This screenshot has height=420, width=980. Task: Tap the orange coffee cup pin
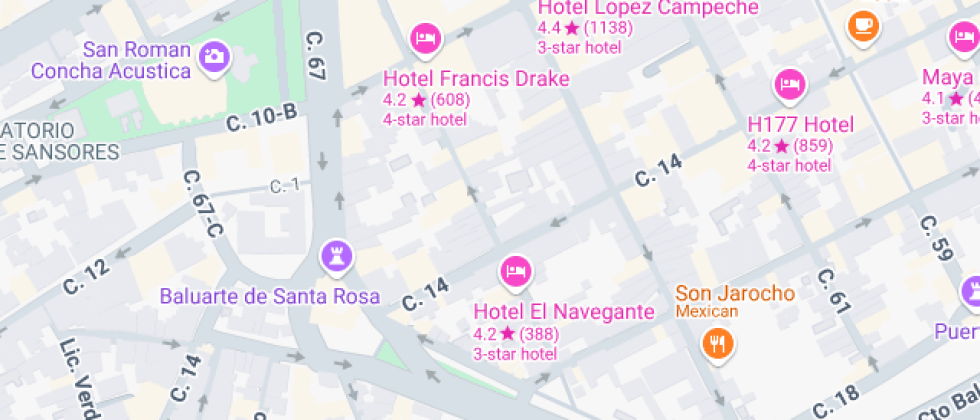(x=862, y=26)
